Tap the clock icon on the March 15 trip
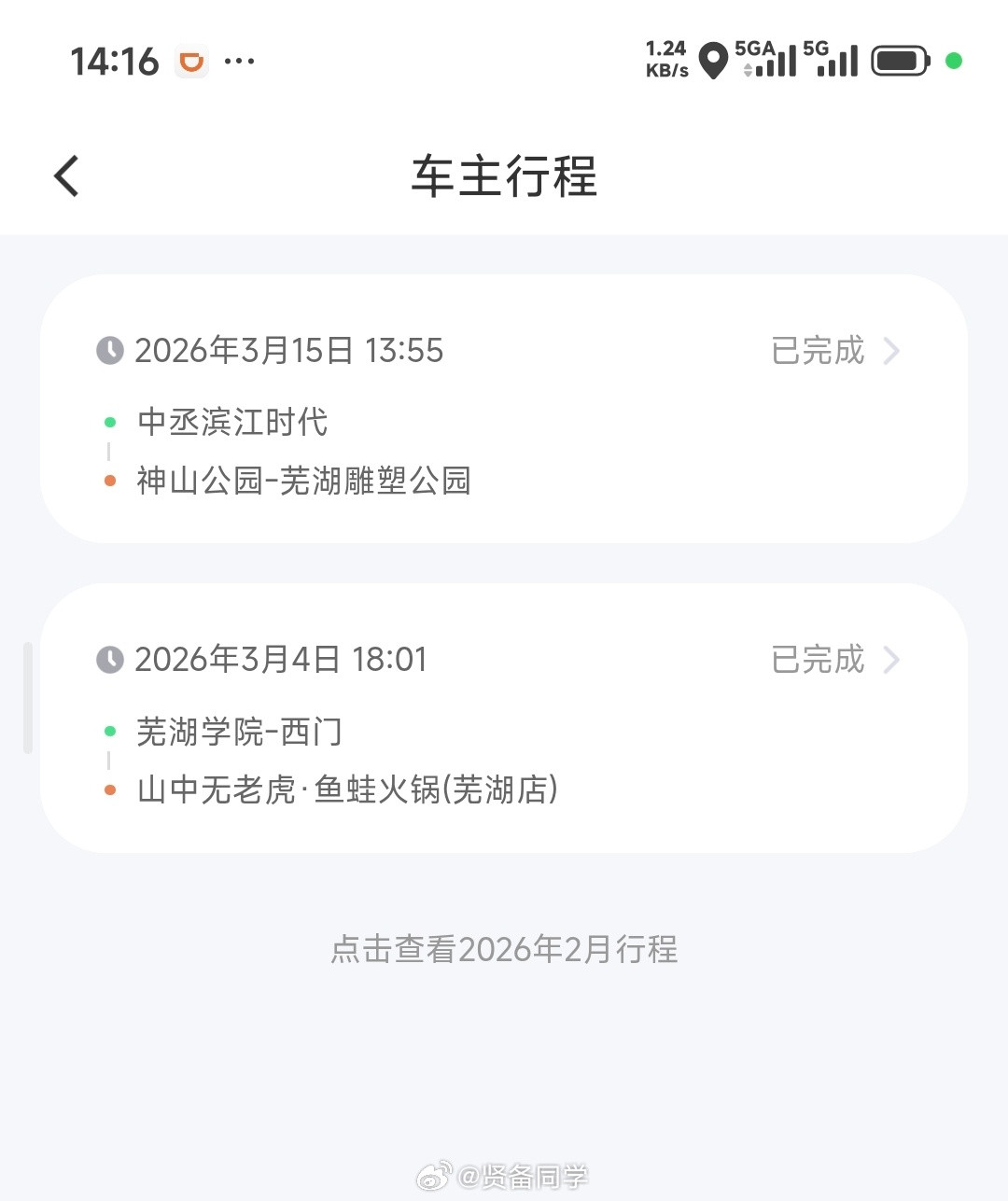The image size is (1008, 1201). pos(110,351)
